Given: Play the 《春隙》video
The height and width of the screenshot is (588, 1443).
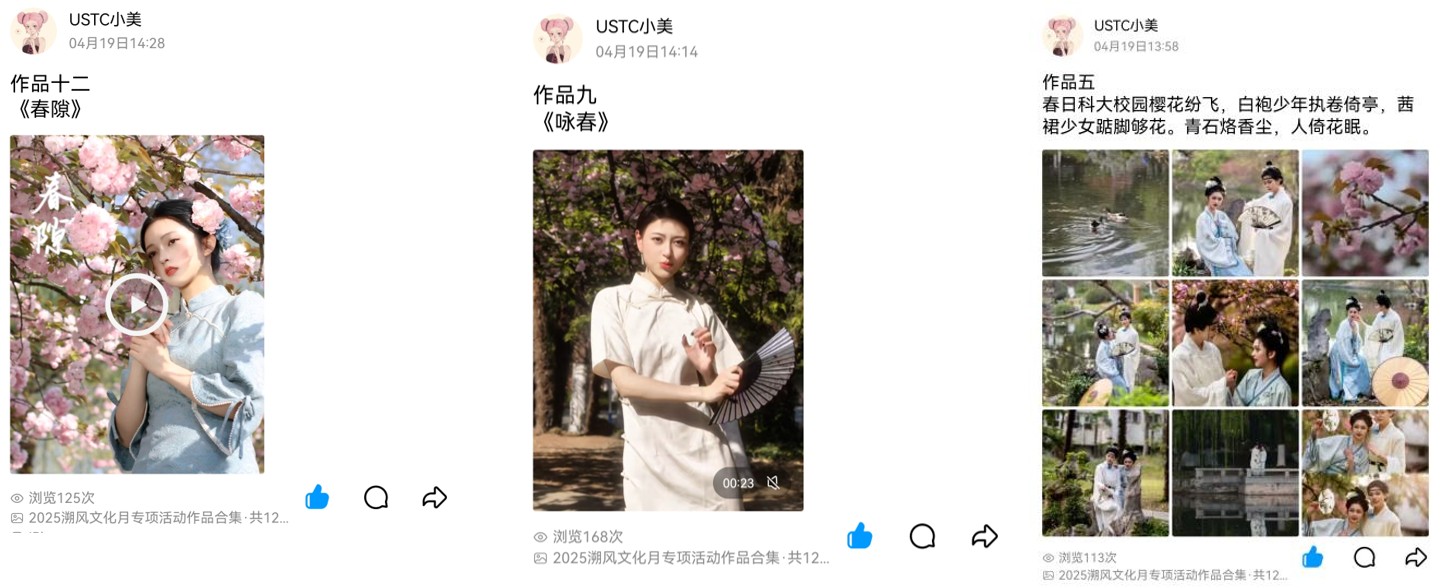Looking at the screenshot, I should [137, 304].
